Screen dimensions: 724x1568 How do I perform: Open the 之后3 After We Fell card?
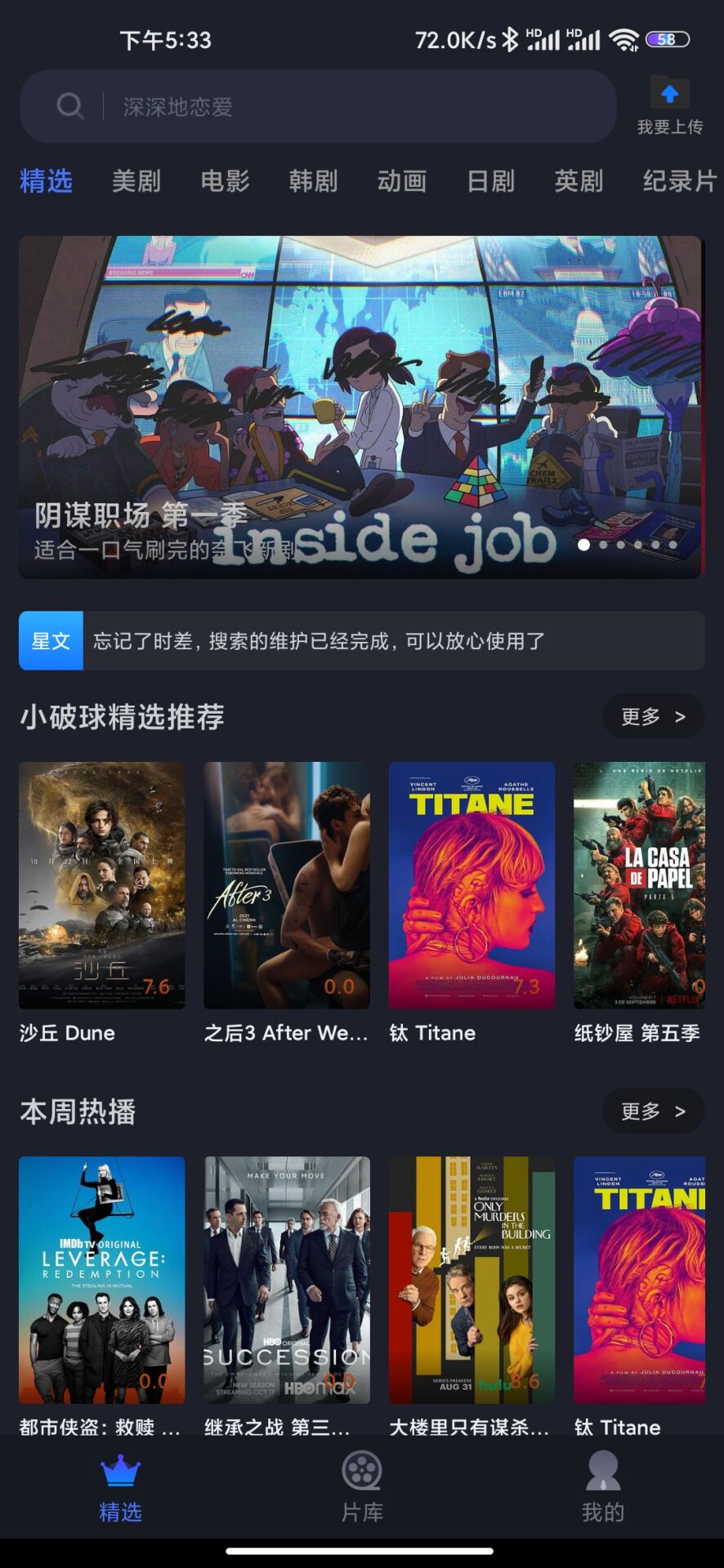pyautogui.click(x=287, y=885)
